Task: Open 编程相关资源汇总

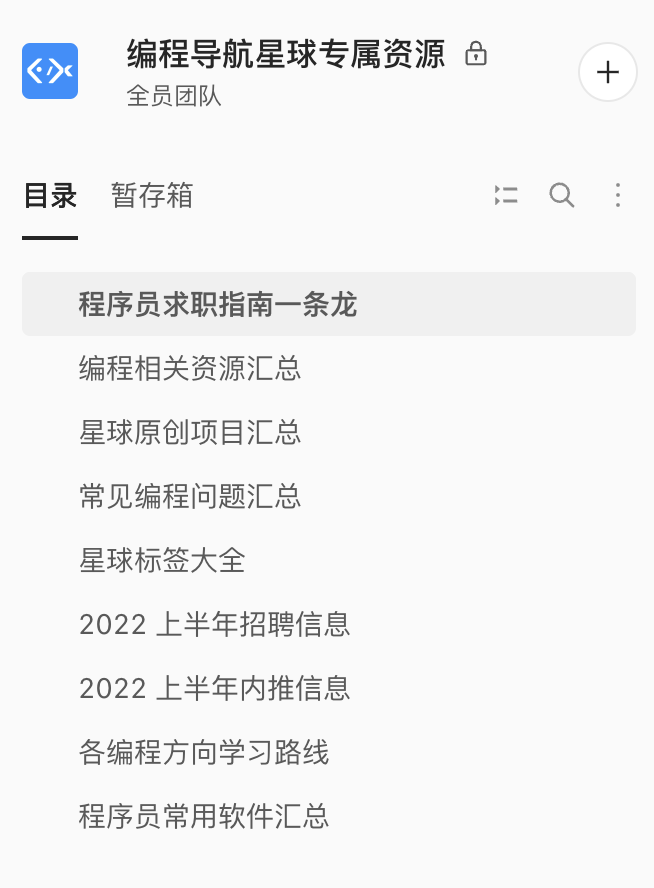Action: pos(190,368)
